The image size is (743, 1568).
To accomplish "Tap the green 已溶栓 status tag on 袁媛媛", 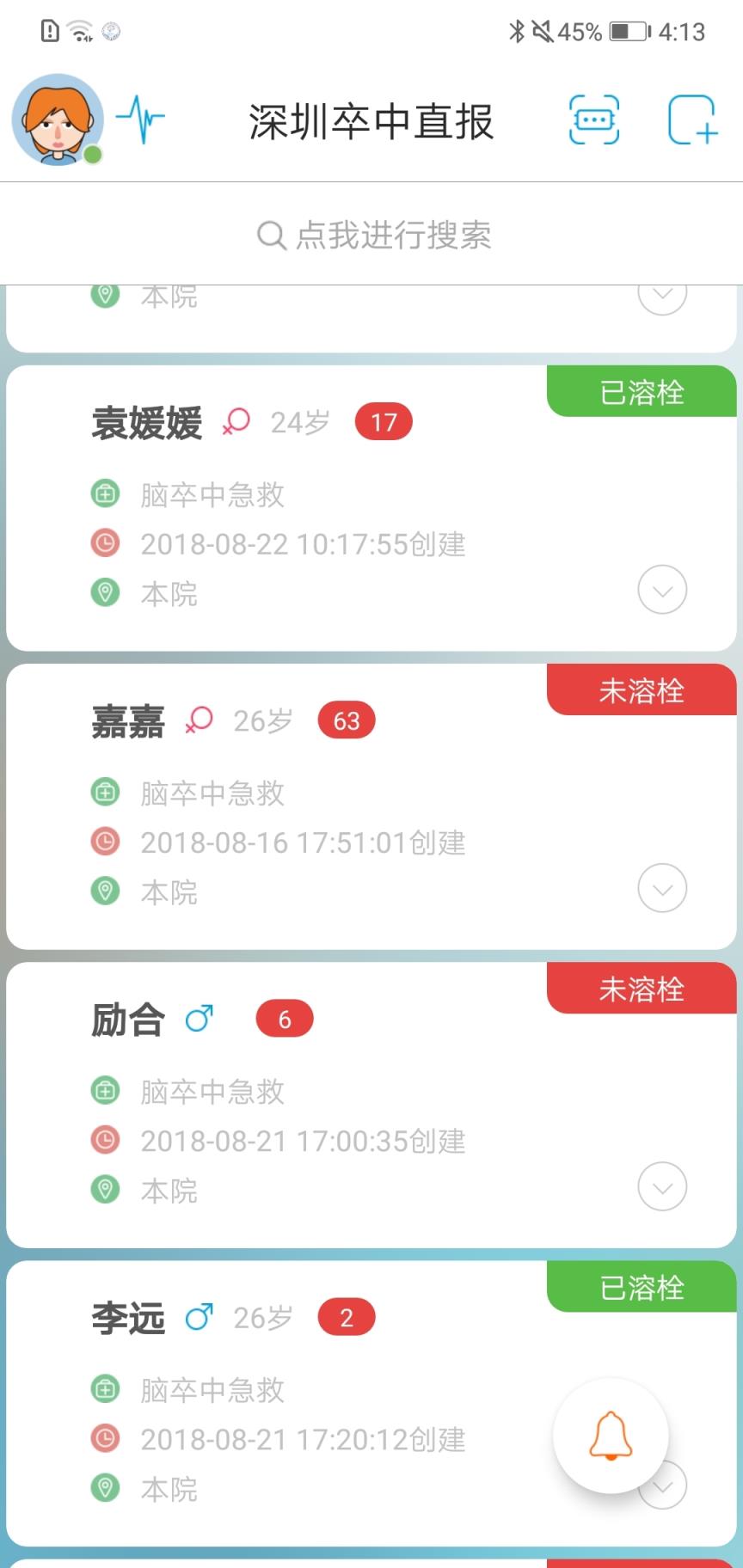I will 642,391.
